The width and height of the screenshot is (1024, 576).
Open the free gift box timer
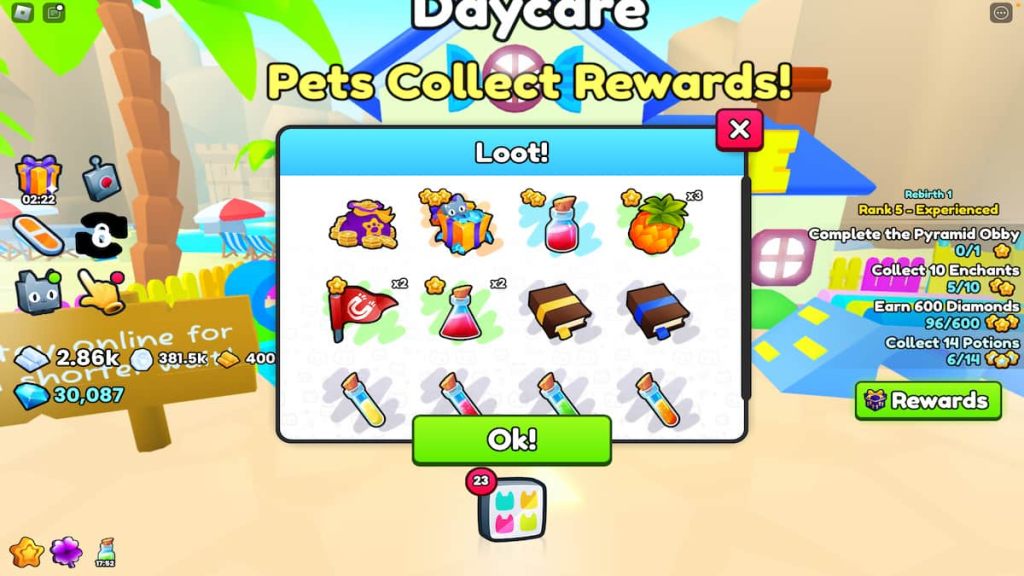(x=38, y=178)
